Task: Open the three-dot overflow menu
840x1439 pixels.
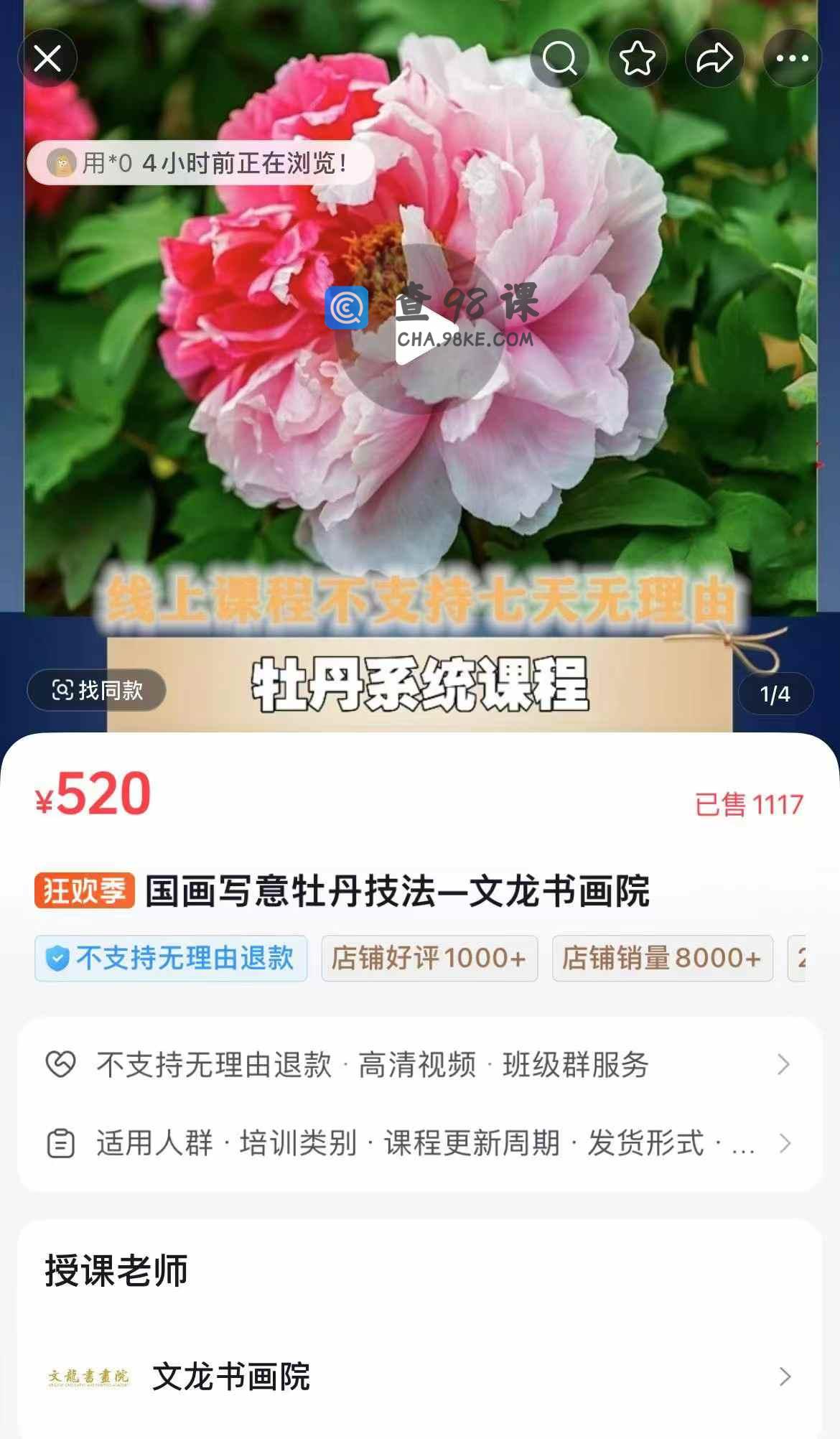Action: [792, 58]
